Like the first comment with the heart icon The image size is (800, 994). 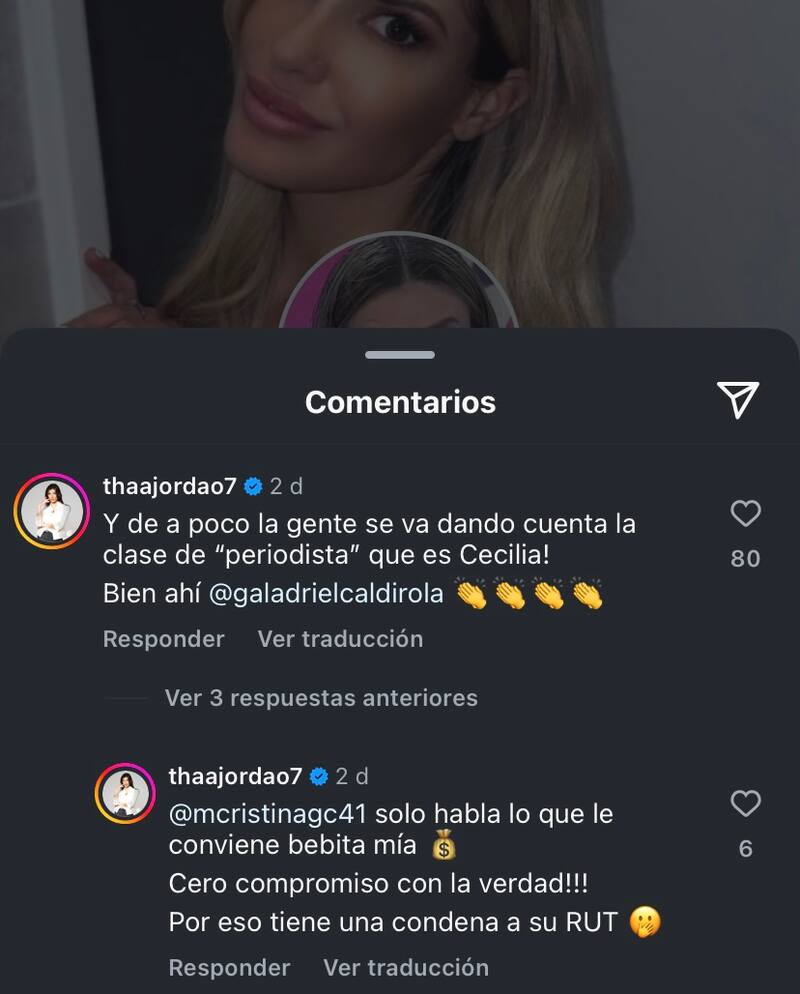pyautogui.click(x=744, y=511)
